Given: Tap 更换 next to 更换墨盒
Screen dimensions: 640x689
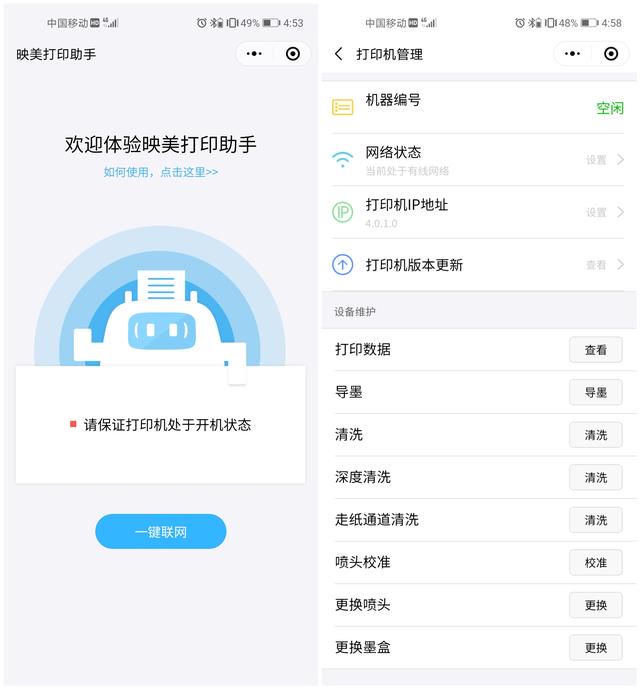Looking at the screenshot, I should (x=595, y=647).
